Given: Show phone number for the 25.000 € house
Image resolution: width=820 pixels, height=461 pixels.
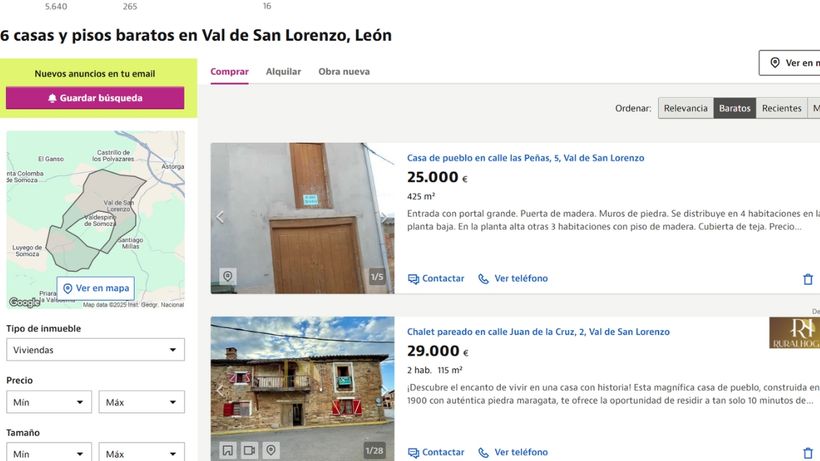Looking at the screenshot, I should point(512,279).
